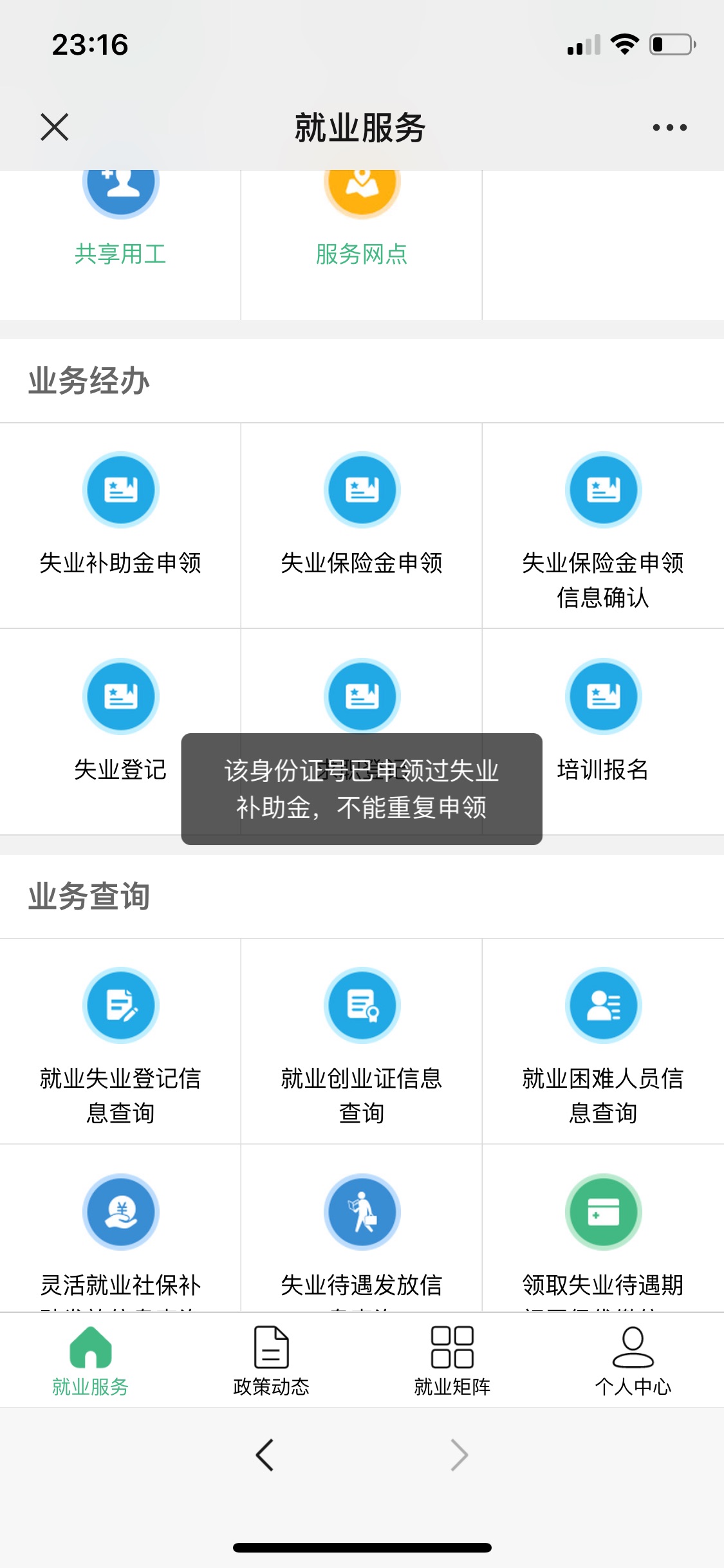Select 失业补助金申领

click(120, 525)
